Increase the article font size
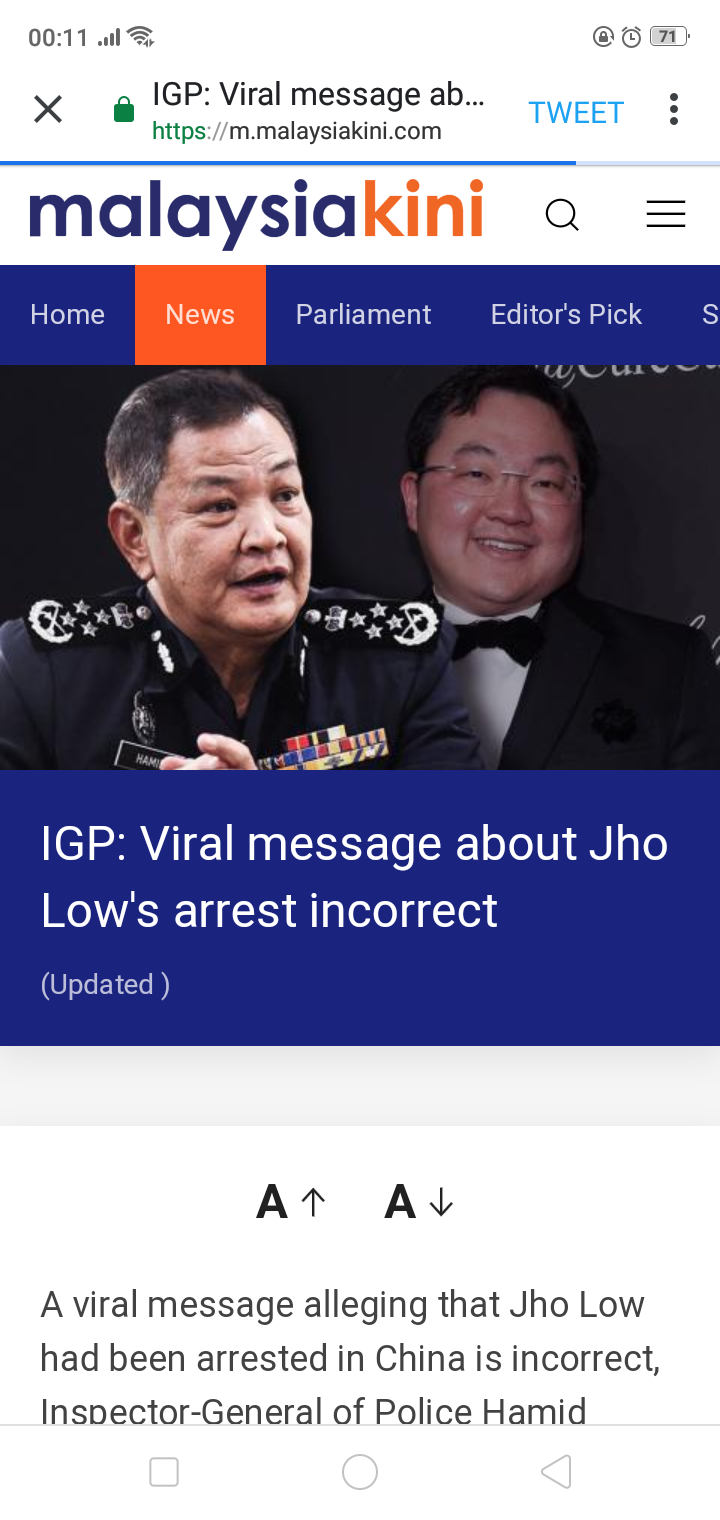 (291, 1202)
